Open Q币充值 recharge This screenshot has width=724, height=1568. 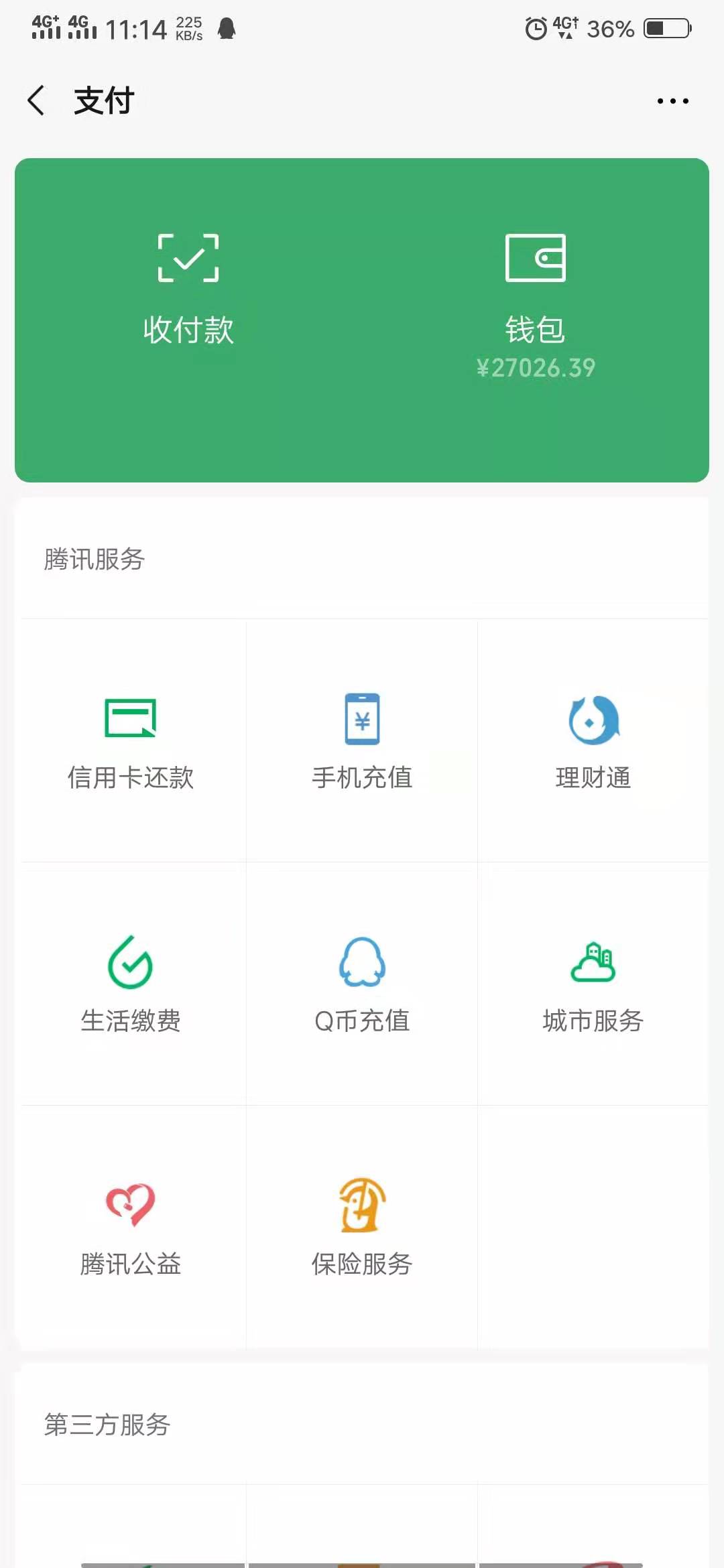362,984
